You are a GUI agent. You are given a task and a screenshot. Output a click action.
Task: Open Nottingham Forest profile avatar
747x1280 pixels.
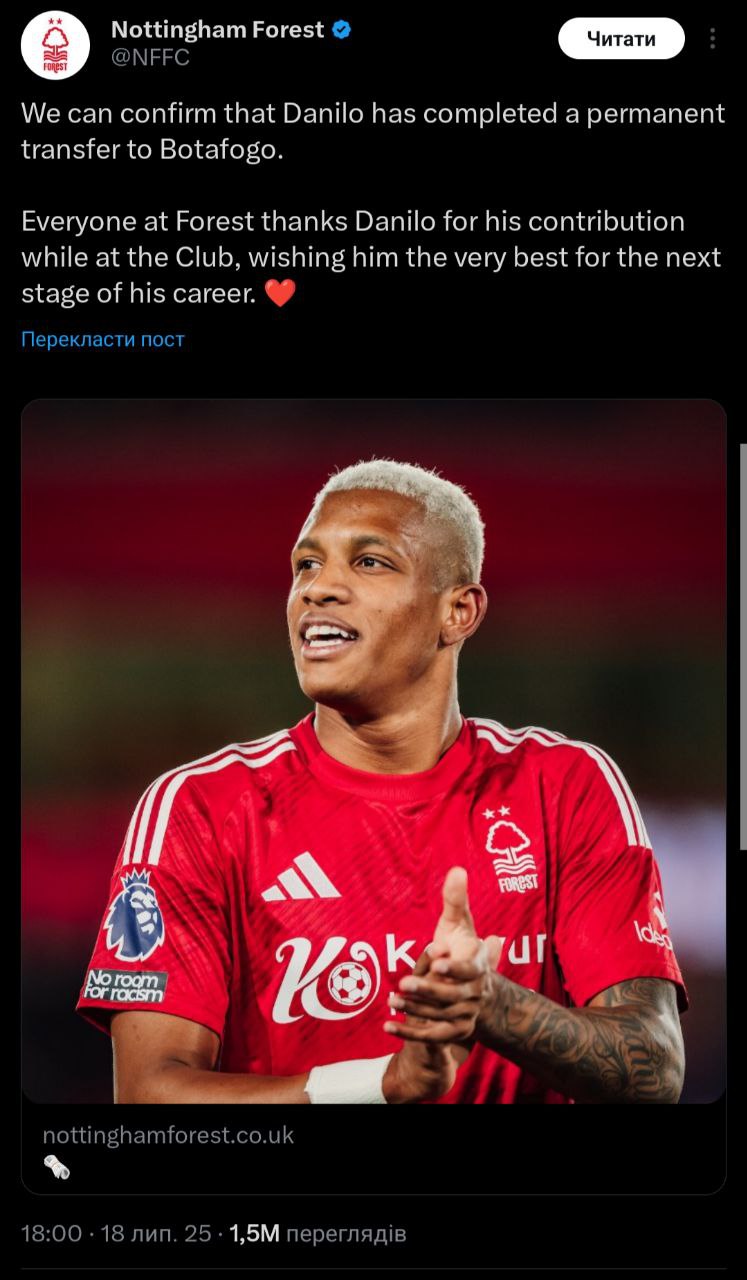55,45
